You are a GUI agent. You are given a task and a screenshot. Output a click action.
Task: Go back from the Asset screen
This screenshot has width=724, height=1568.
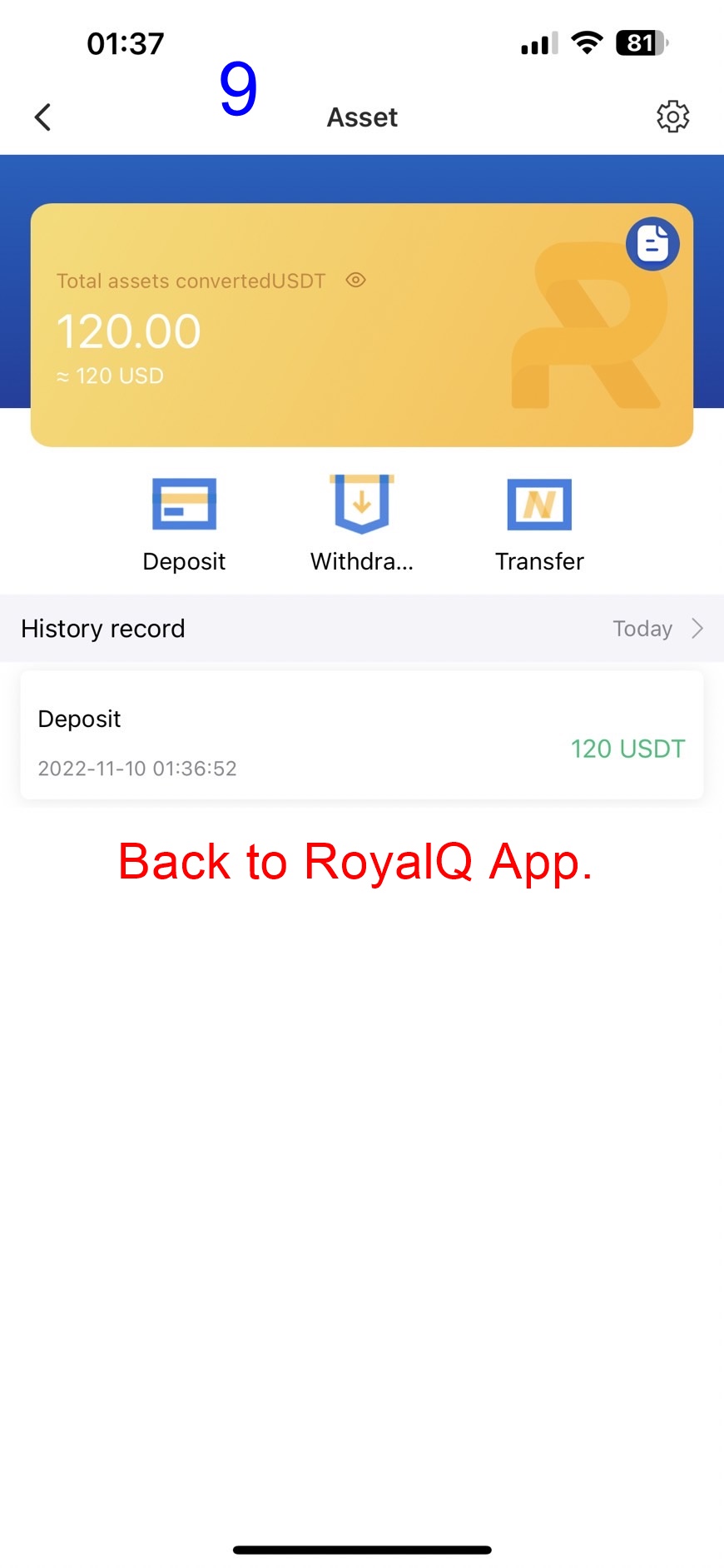43,117
